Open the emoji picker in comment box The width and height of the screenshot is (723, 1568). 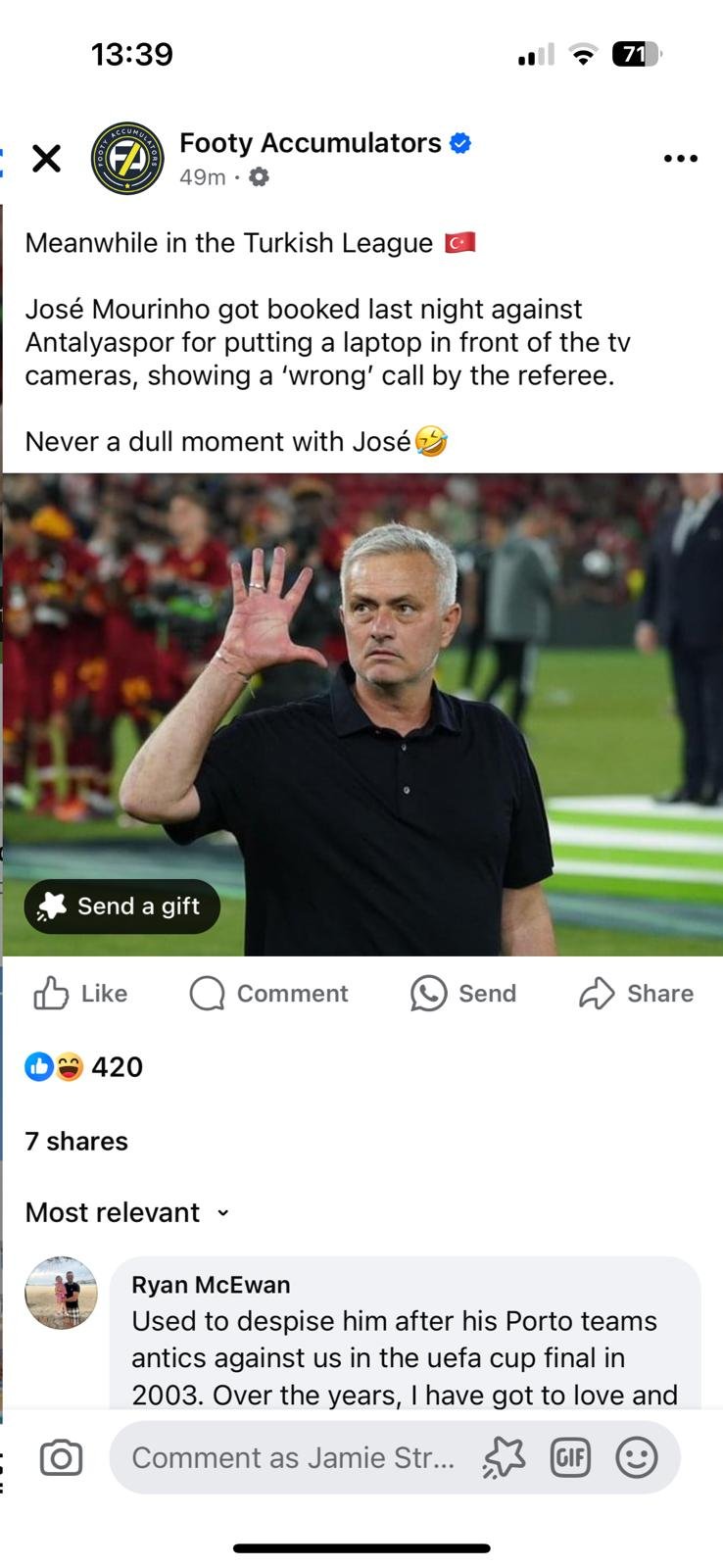(x=636, y=1458)
